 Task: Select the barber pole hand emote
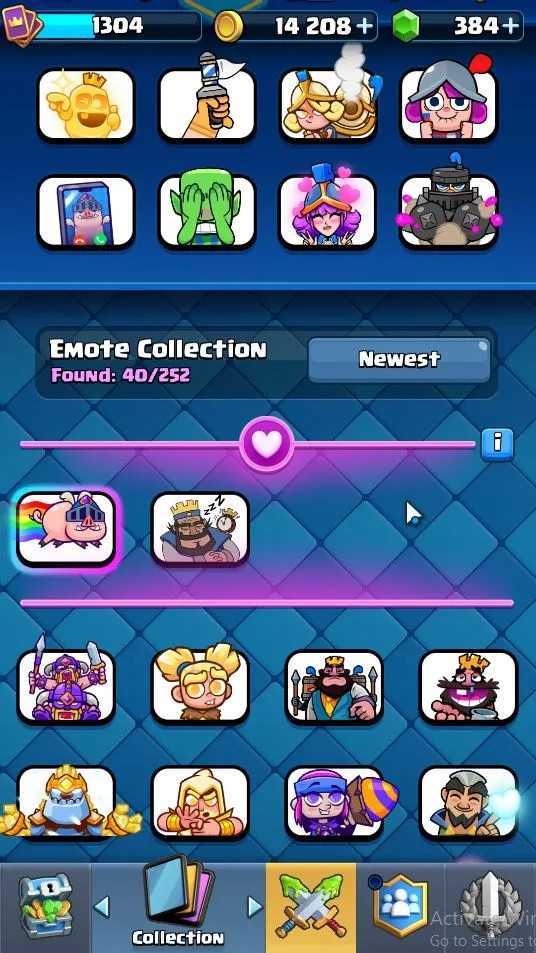click(x=207, y=105)
